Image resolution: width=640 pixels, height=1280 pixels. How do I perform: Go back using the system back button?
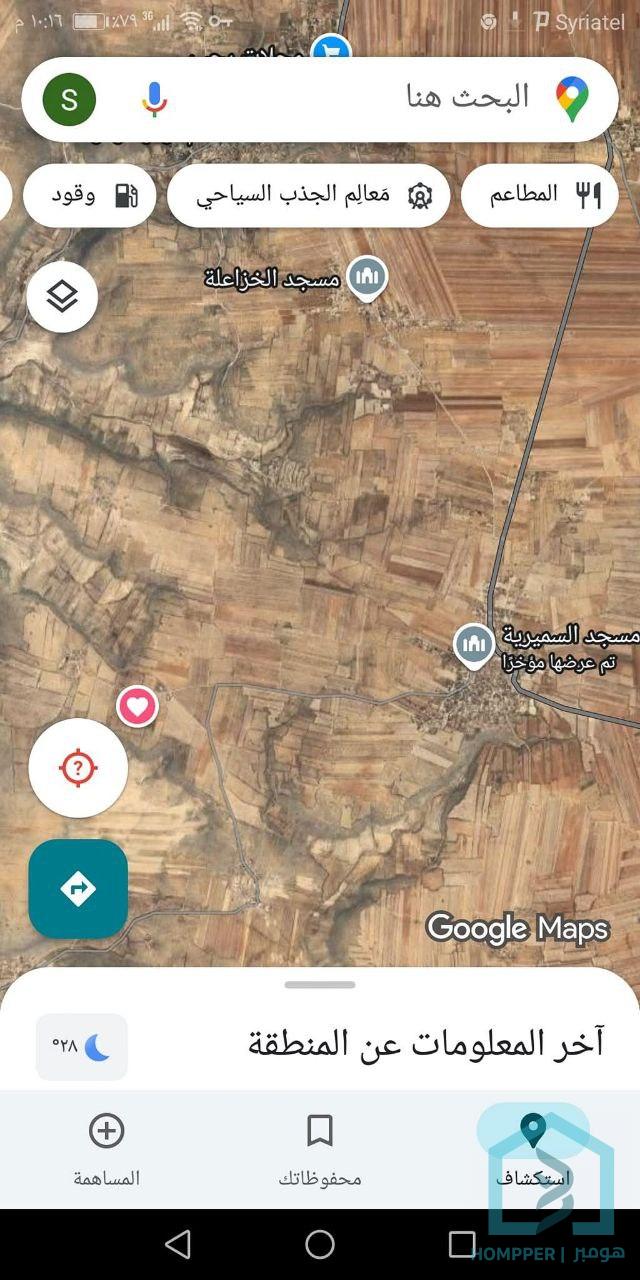pos(178,1244)
